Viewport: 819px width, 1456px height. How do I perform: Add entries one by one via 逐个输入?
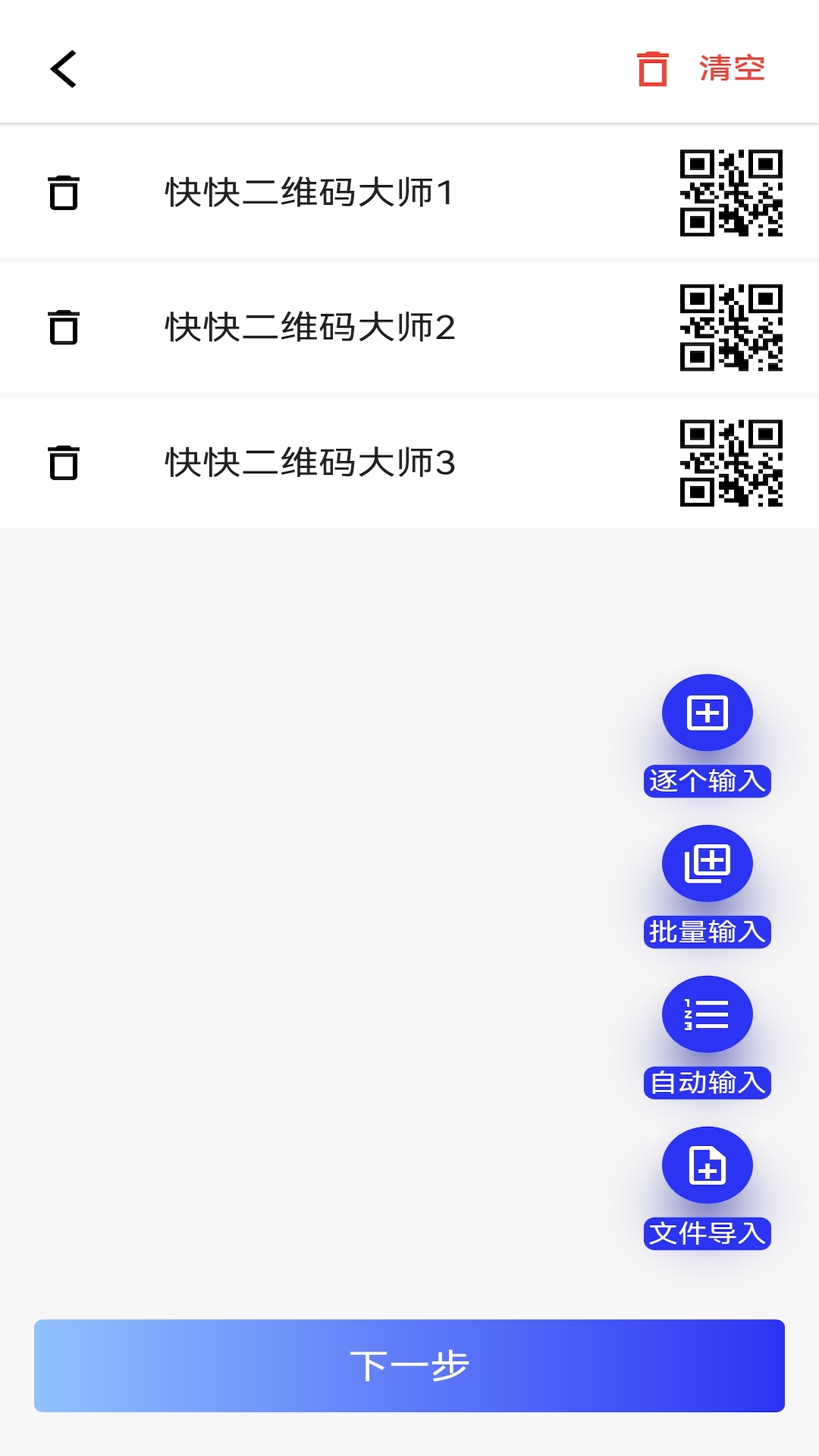707,714
